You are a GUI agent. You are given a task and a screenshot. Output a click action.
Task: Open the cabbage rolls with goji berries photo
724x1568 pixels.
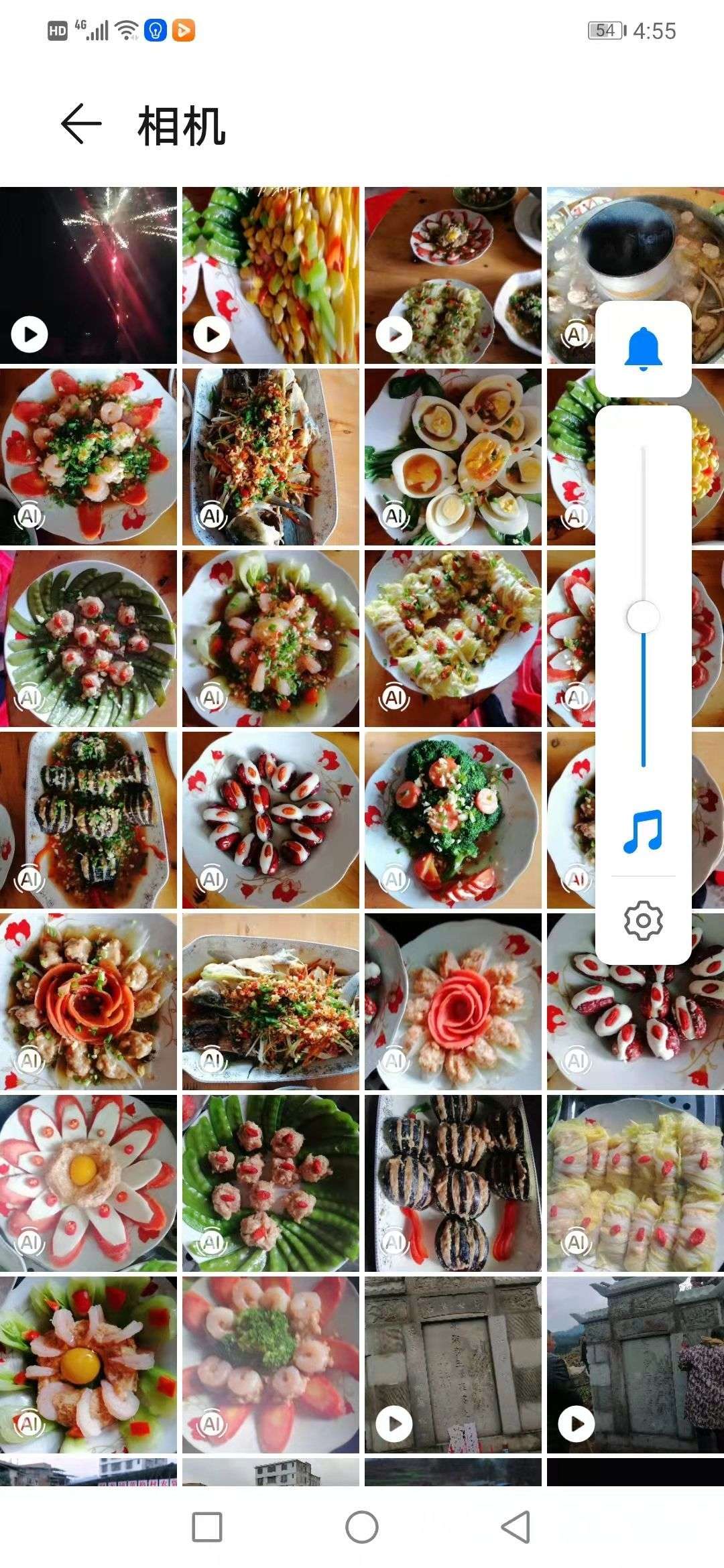pos(636,1183)
